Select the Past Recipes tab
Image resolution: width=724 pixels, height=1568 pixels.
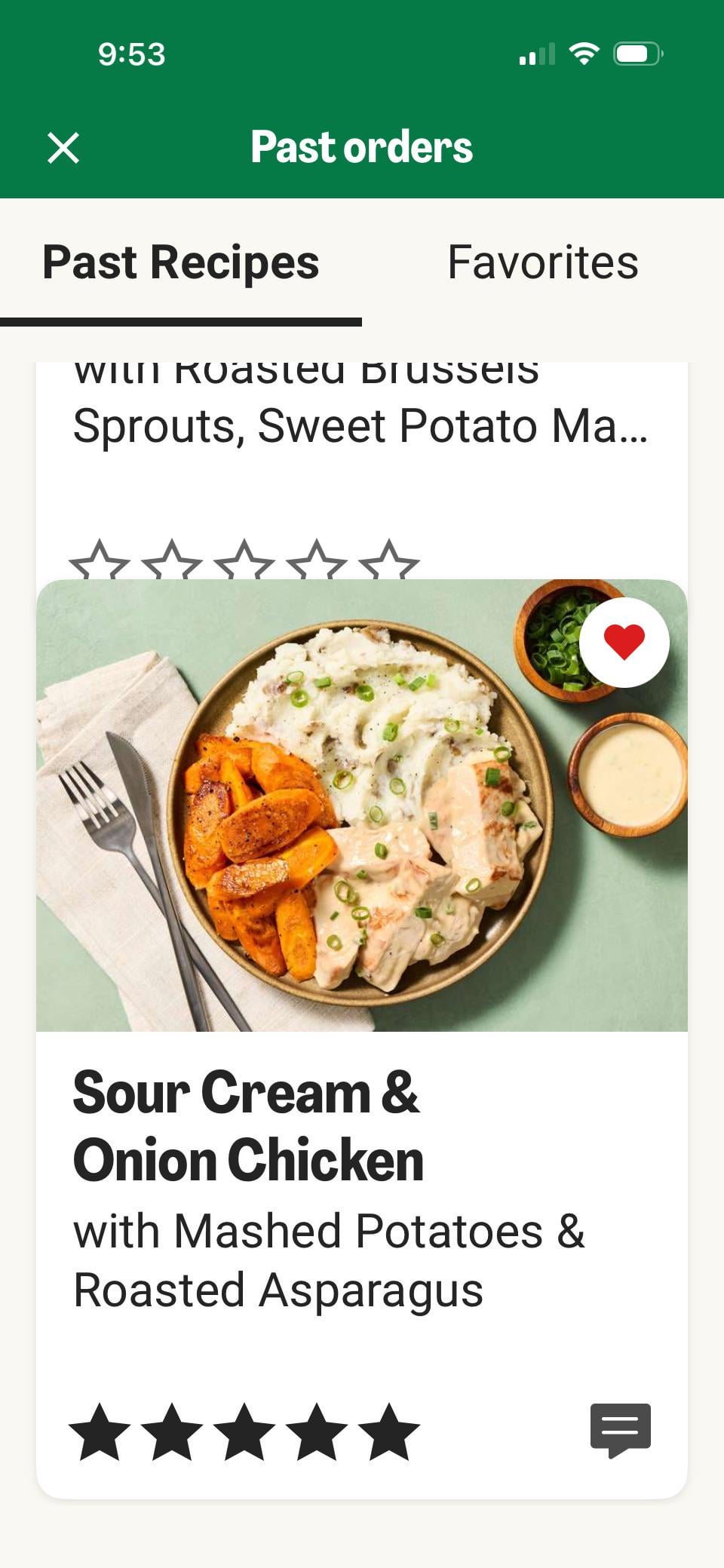point(181,262)
